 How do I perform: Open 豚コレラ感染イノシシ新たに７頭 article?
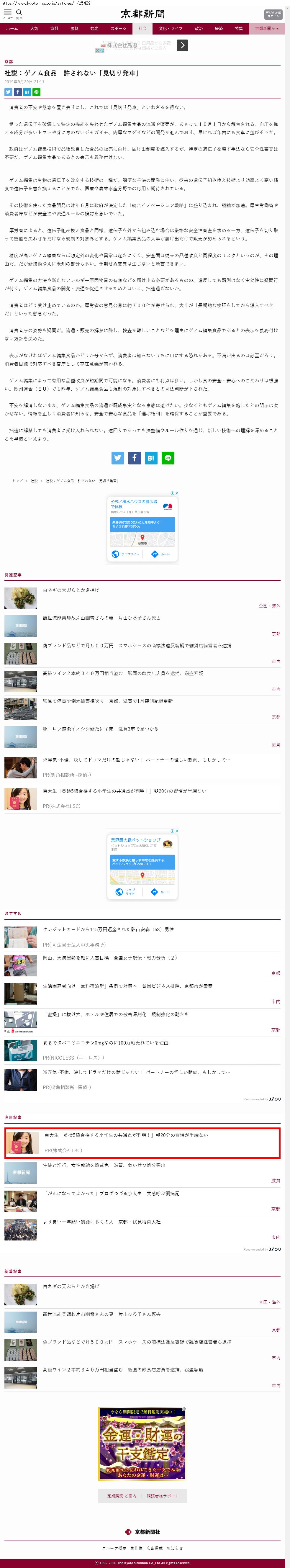(100, 729)
